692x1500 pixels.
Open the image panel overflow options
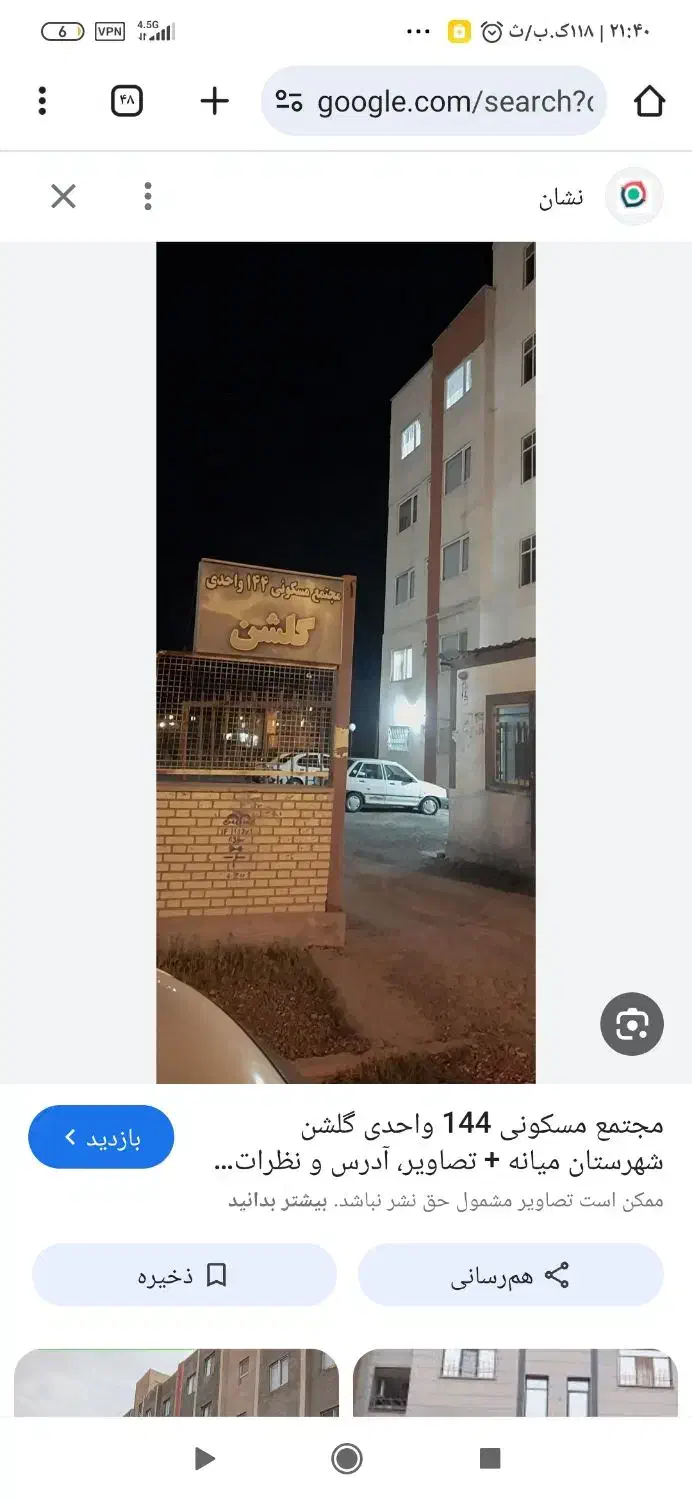click(148, 196)
